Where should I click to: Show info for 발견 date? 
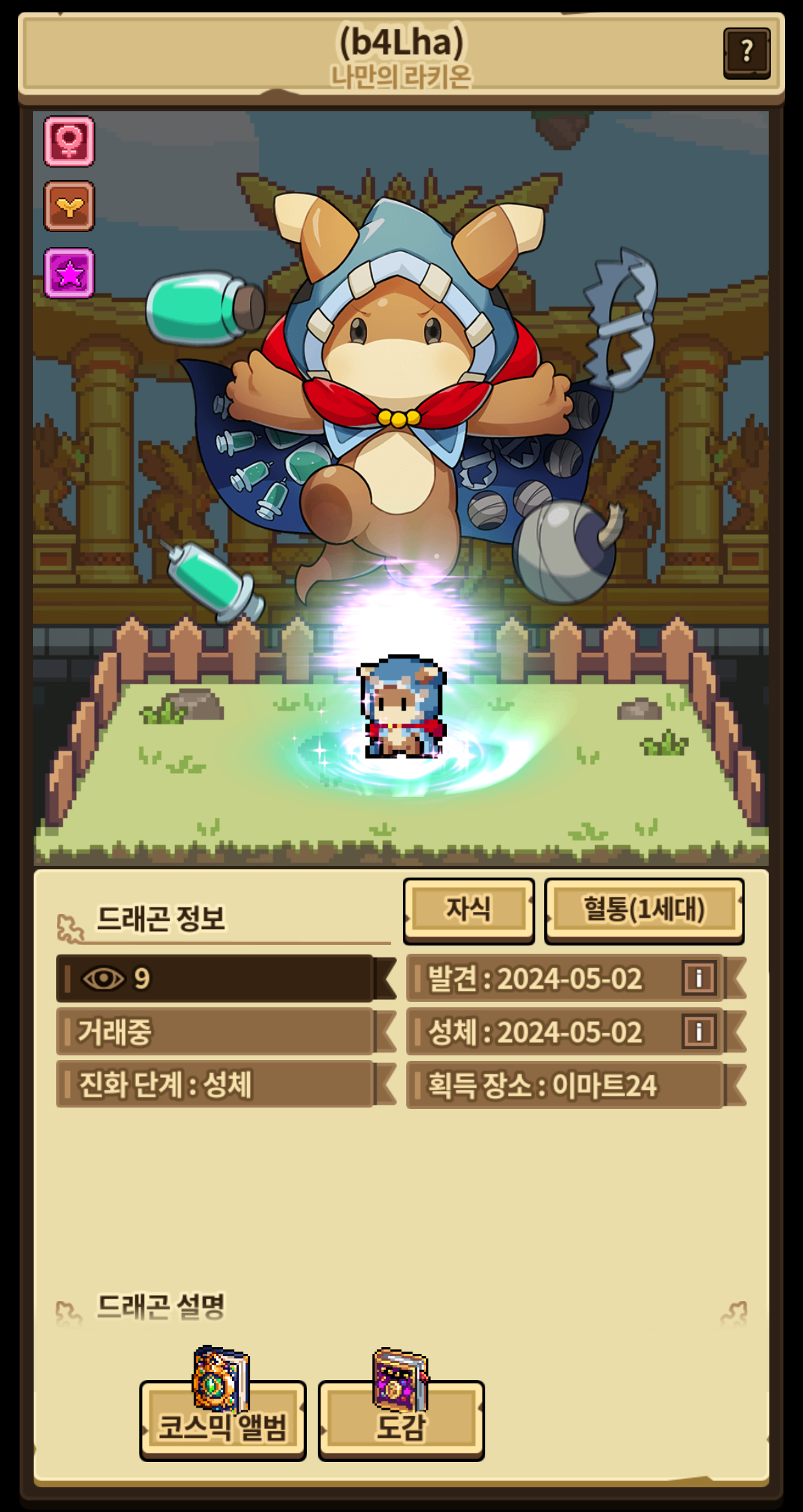click(699, 978)
